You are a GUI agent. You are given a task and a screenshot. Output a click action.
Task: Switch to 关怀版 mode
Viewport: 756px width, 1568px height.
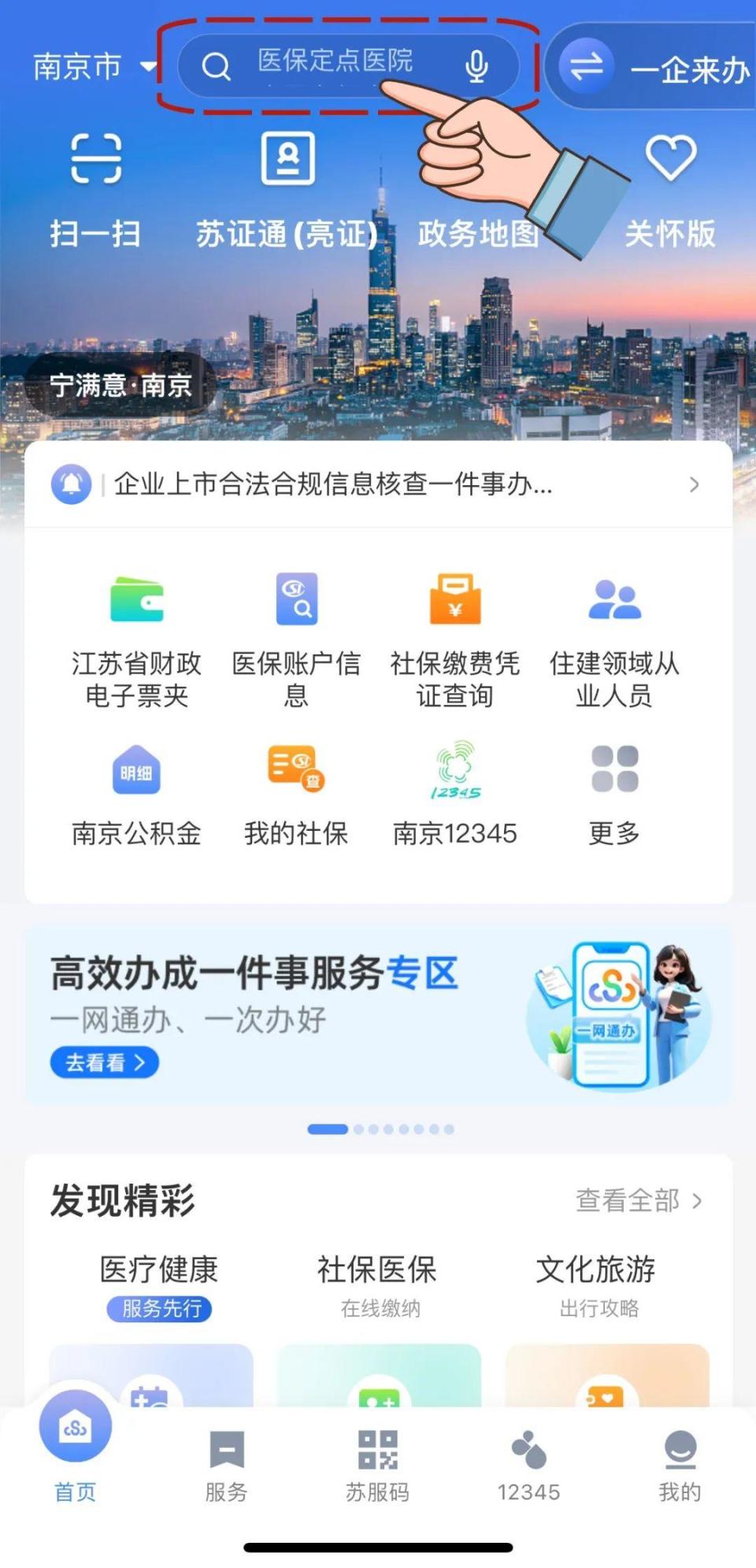tap(669, 189)
